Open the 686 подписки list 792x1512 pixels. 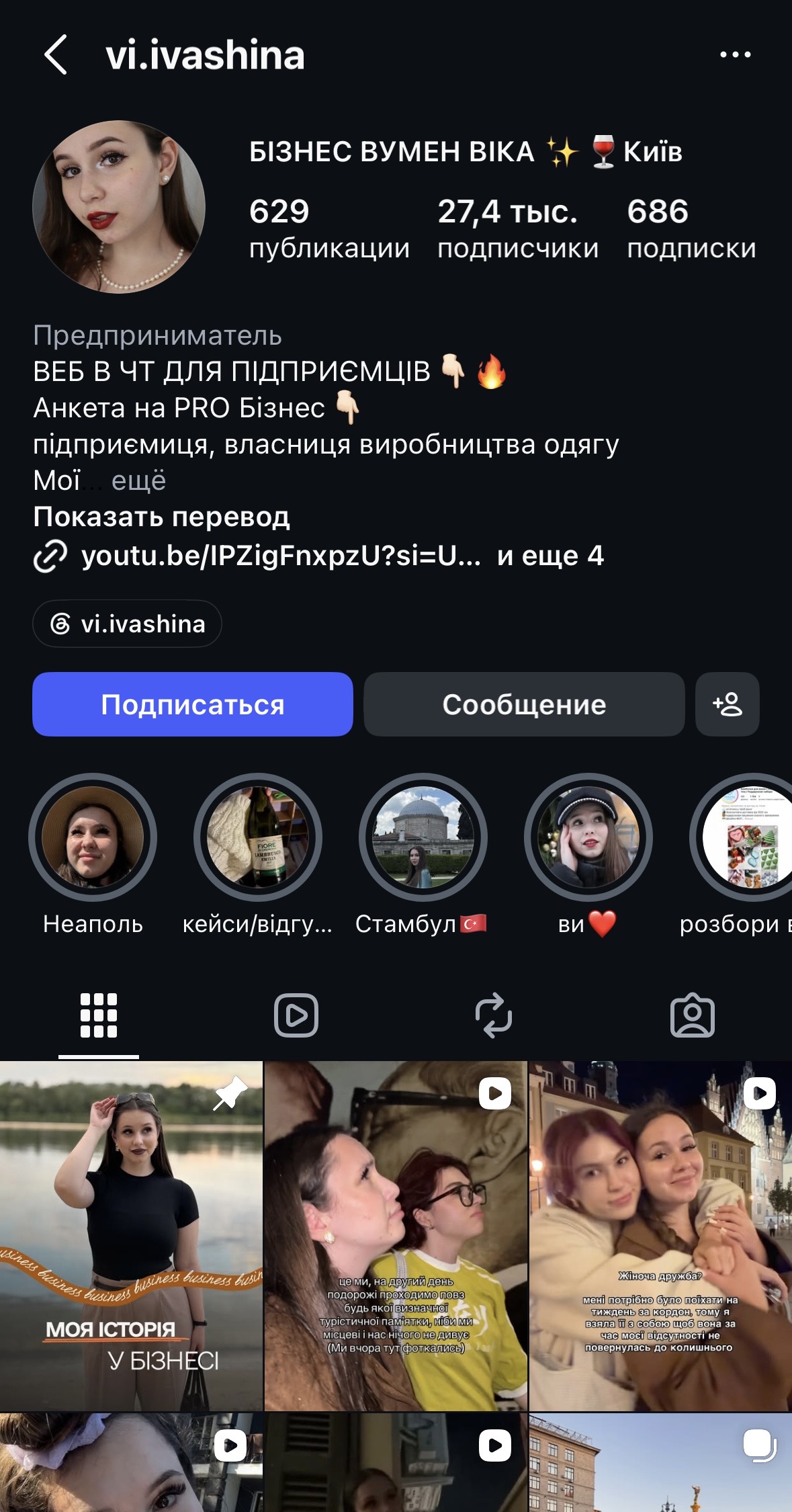point(691,228)
